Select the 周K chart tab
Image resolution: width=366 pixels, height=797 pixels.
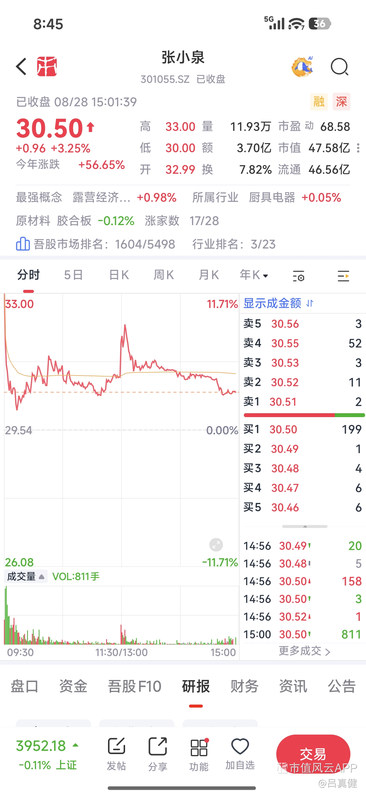pyautogui.click(x=164, y=275)
